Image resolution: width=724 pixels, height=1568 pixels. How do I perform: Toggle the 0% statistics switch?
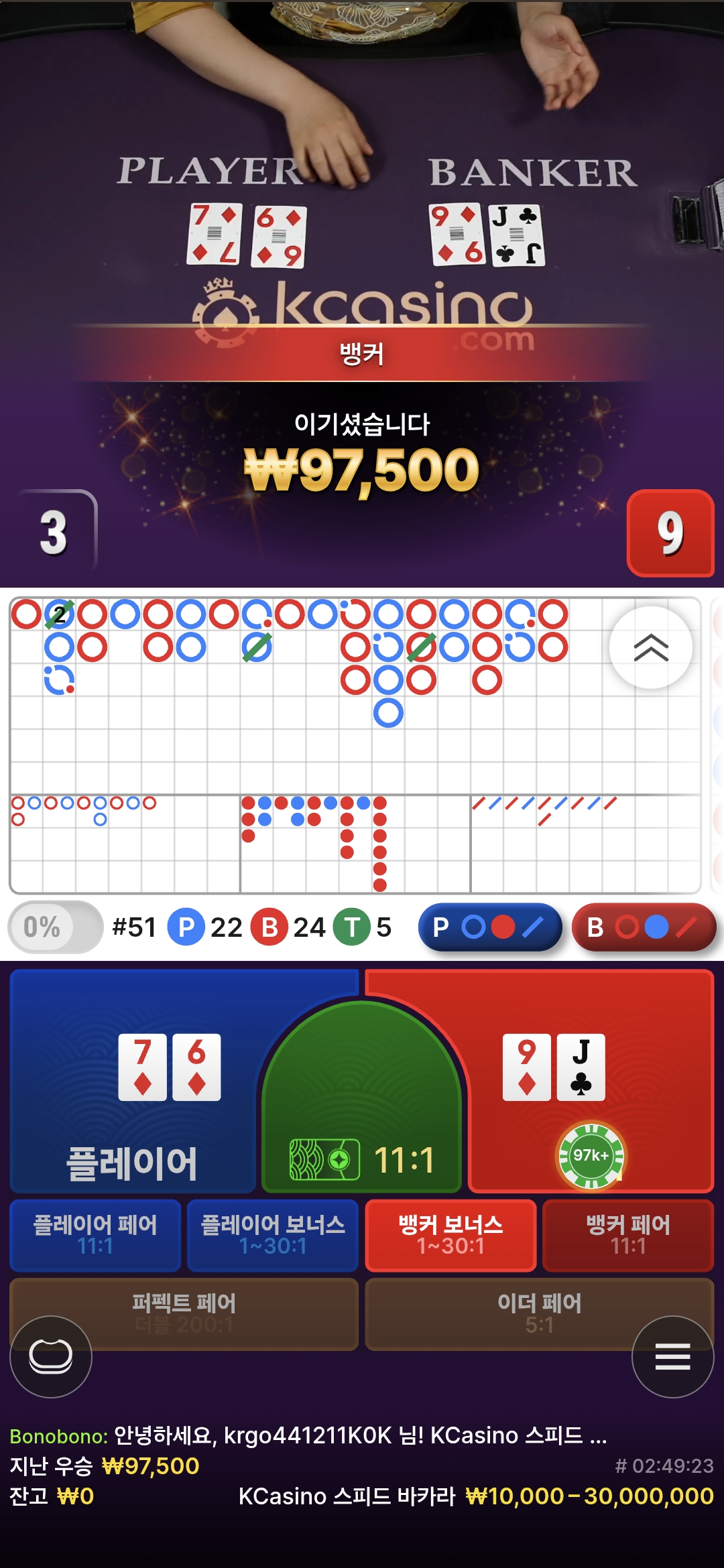pyautogui.click(x=56, y=927)
